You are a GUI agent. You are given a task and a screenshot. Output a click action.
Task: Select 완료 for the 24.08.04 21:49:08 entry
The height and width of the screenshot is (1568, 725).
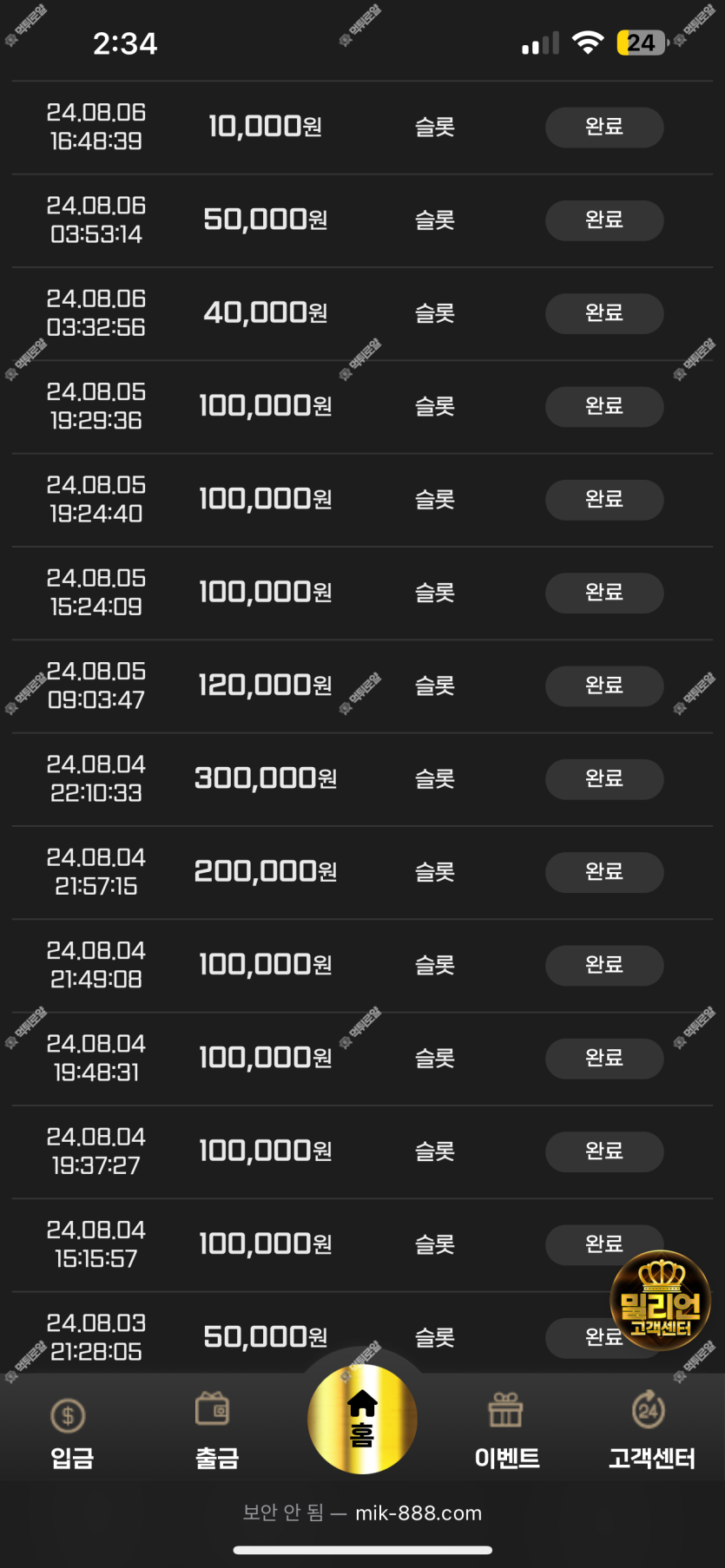604,965
